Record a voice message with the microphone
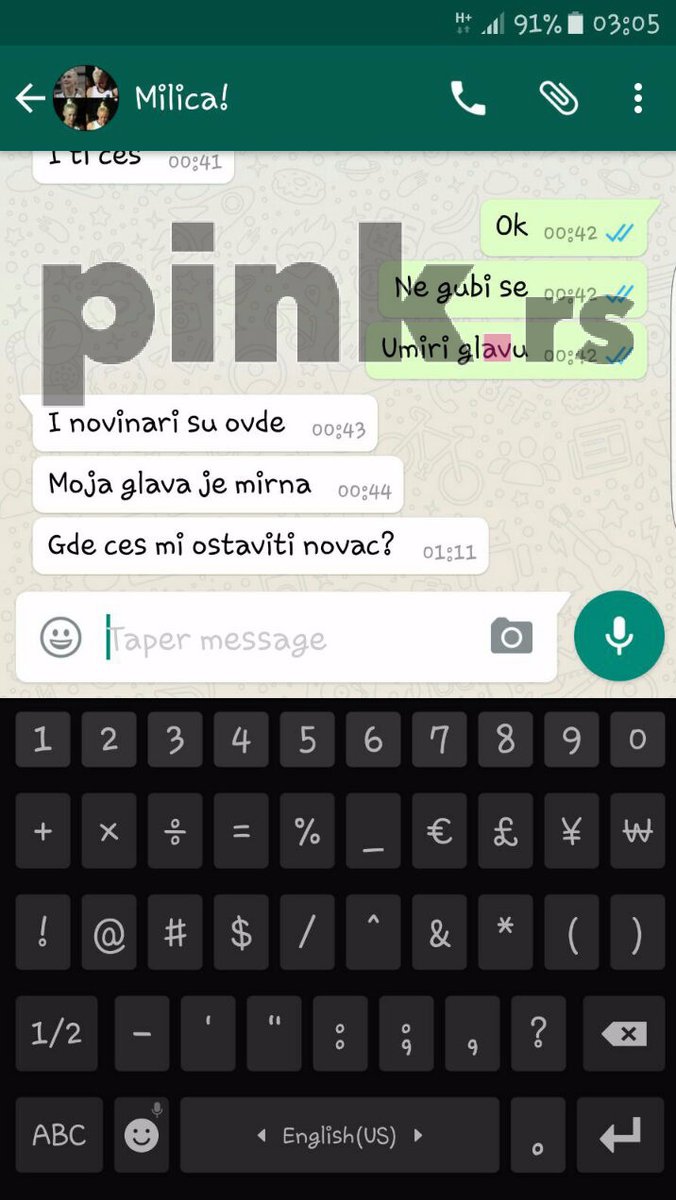The image size is (676, 1200). [619, 636]
